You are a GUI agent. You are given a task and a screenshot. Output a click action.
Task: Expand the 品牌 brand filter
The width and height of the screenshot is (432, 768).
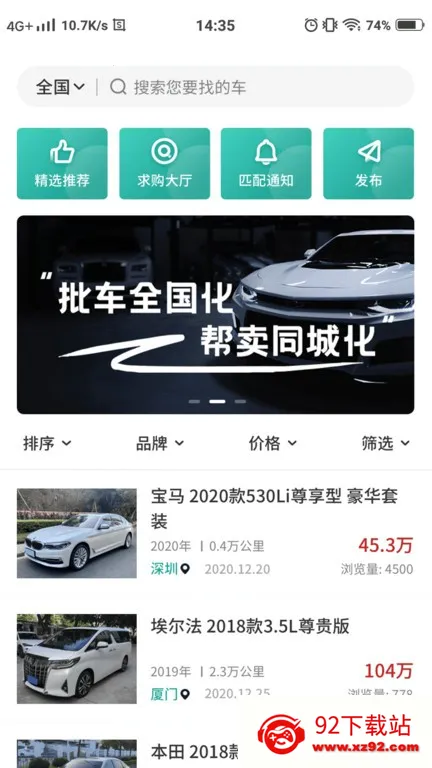click(160, 443)
